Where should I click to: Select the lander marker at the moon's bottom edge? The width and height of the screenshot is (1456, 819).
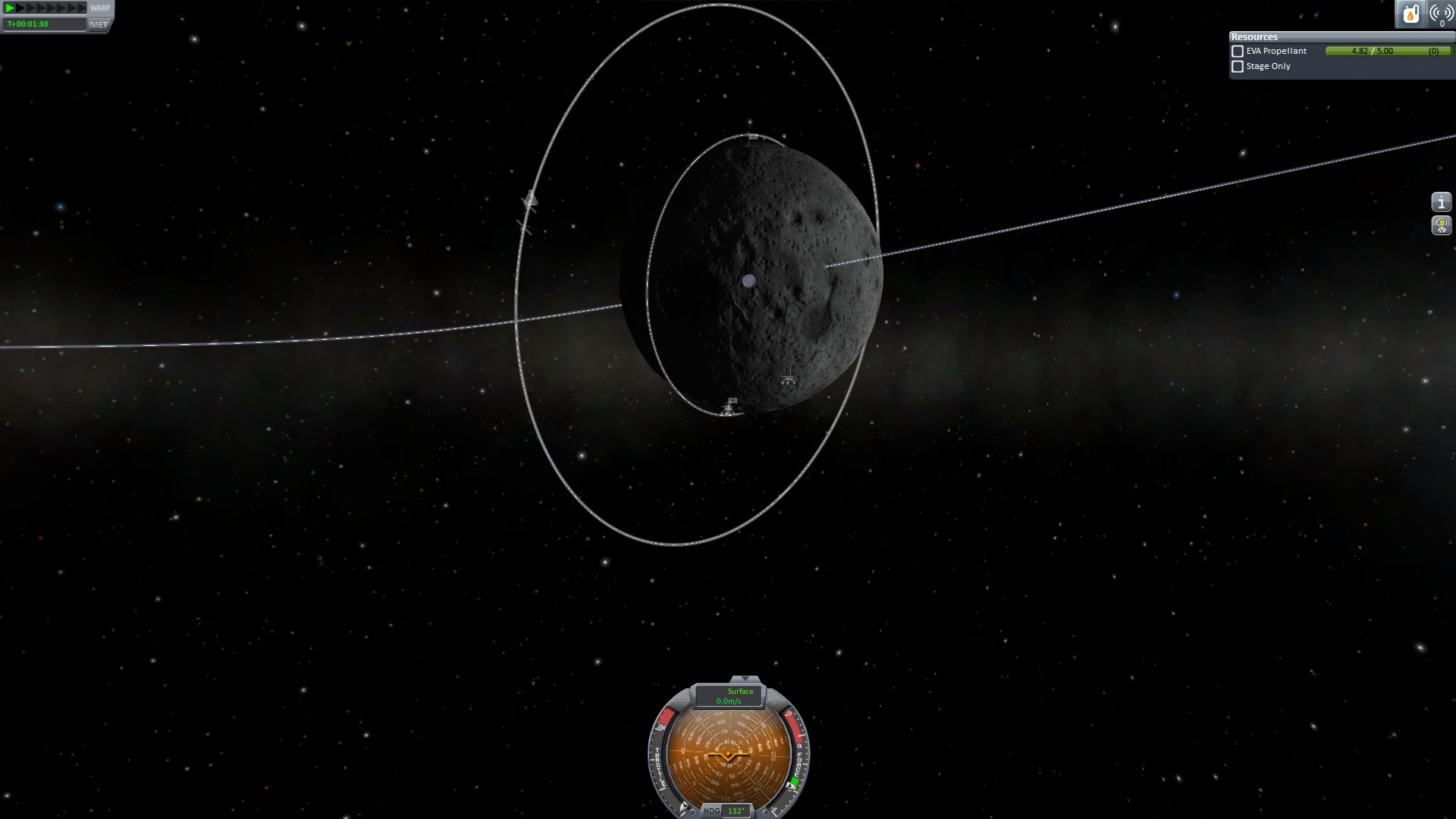tap(730, 407)
